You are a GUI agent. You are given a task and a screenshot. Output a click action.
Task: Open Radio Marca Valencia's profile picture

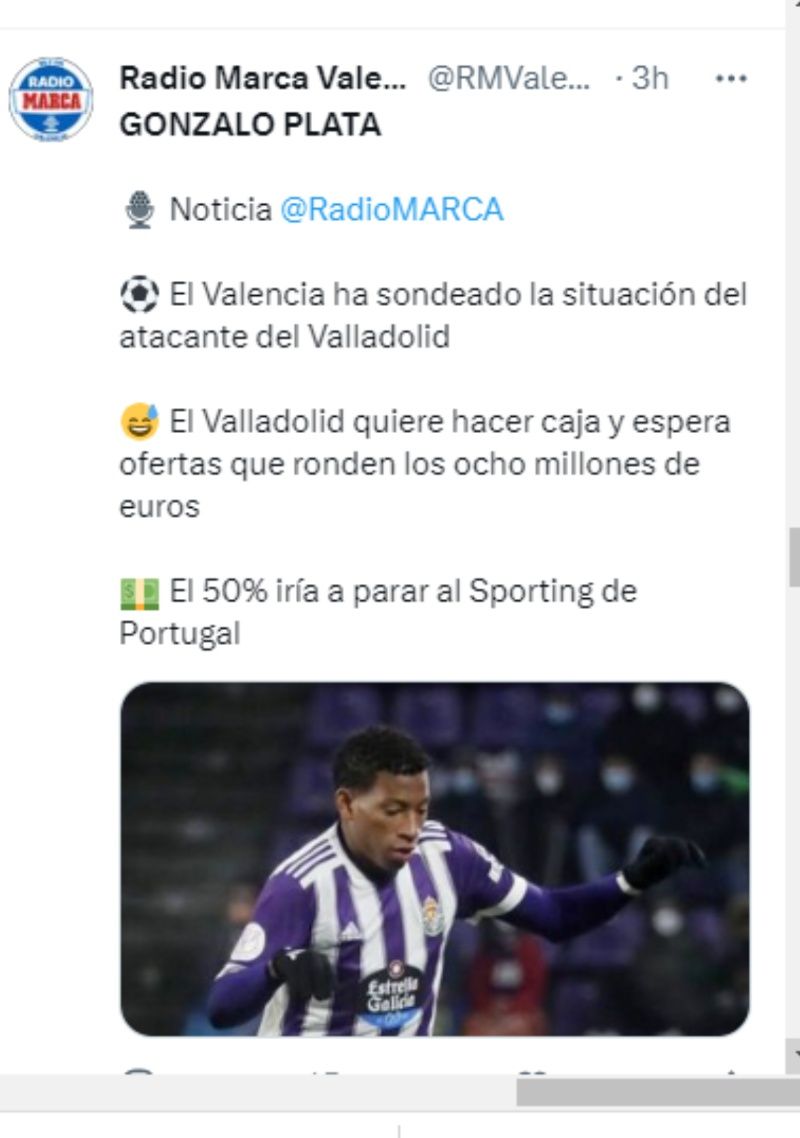51,99
